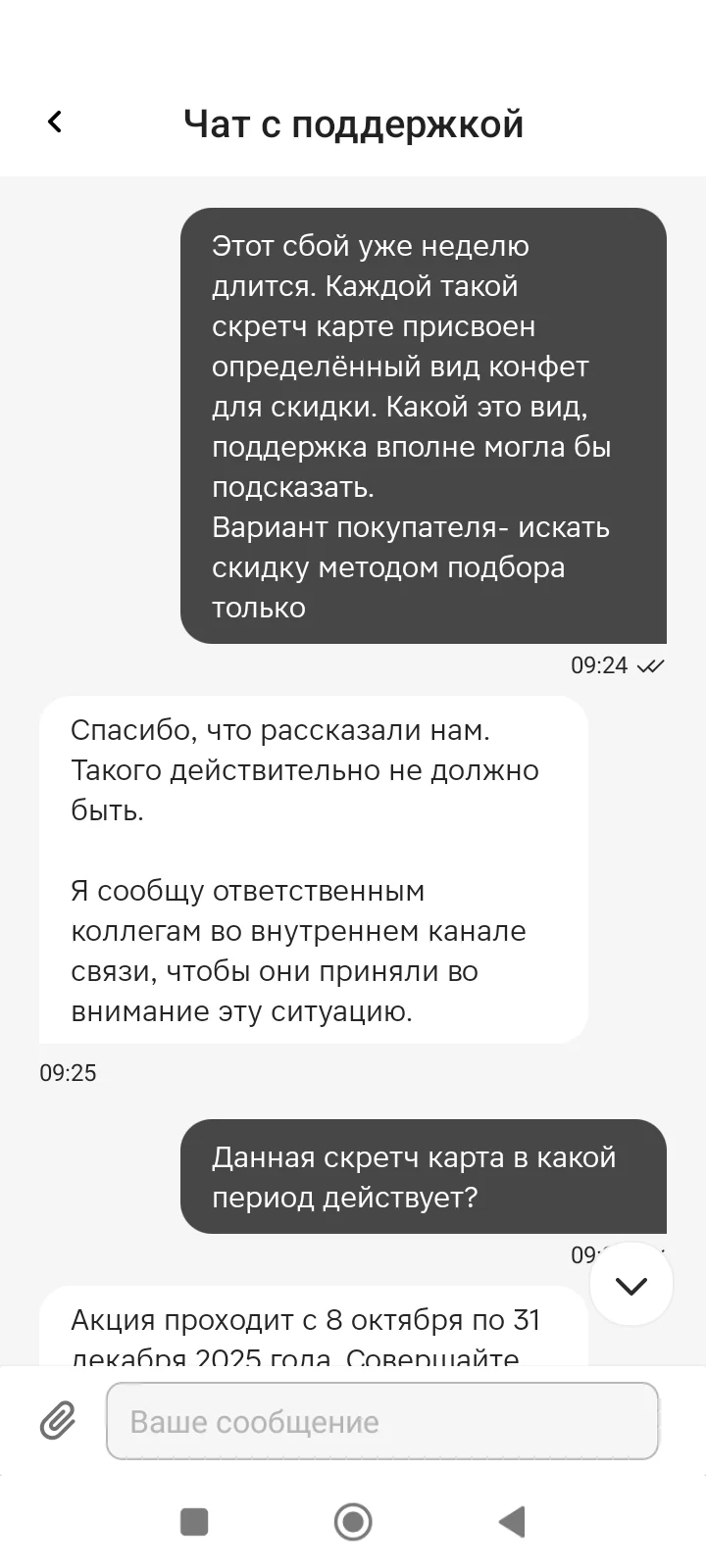
Task: Tap the system back triangle button
Action: pos(512,1522)
